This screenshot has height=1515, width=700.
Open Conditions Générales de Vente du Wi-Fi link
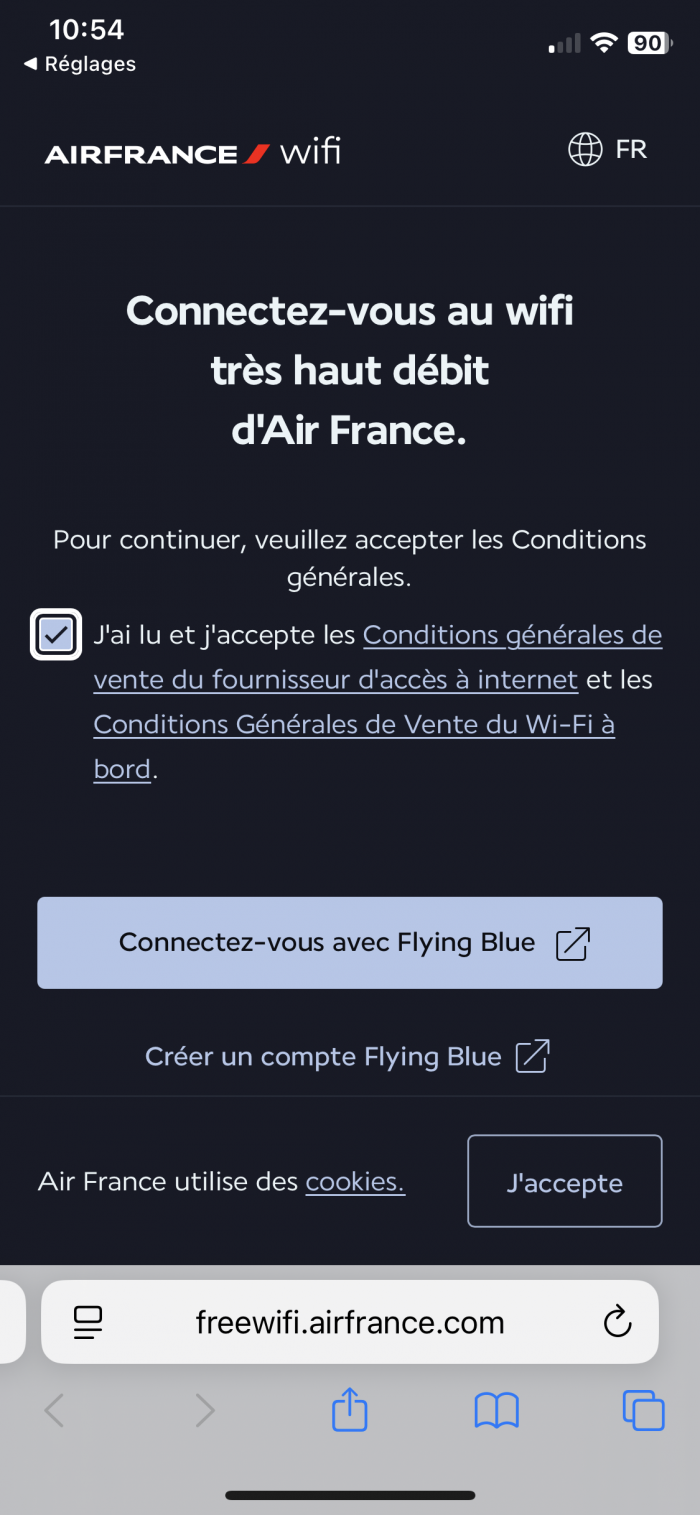coord(354,724)
